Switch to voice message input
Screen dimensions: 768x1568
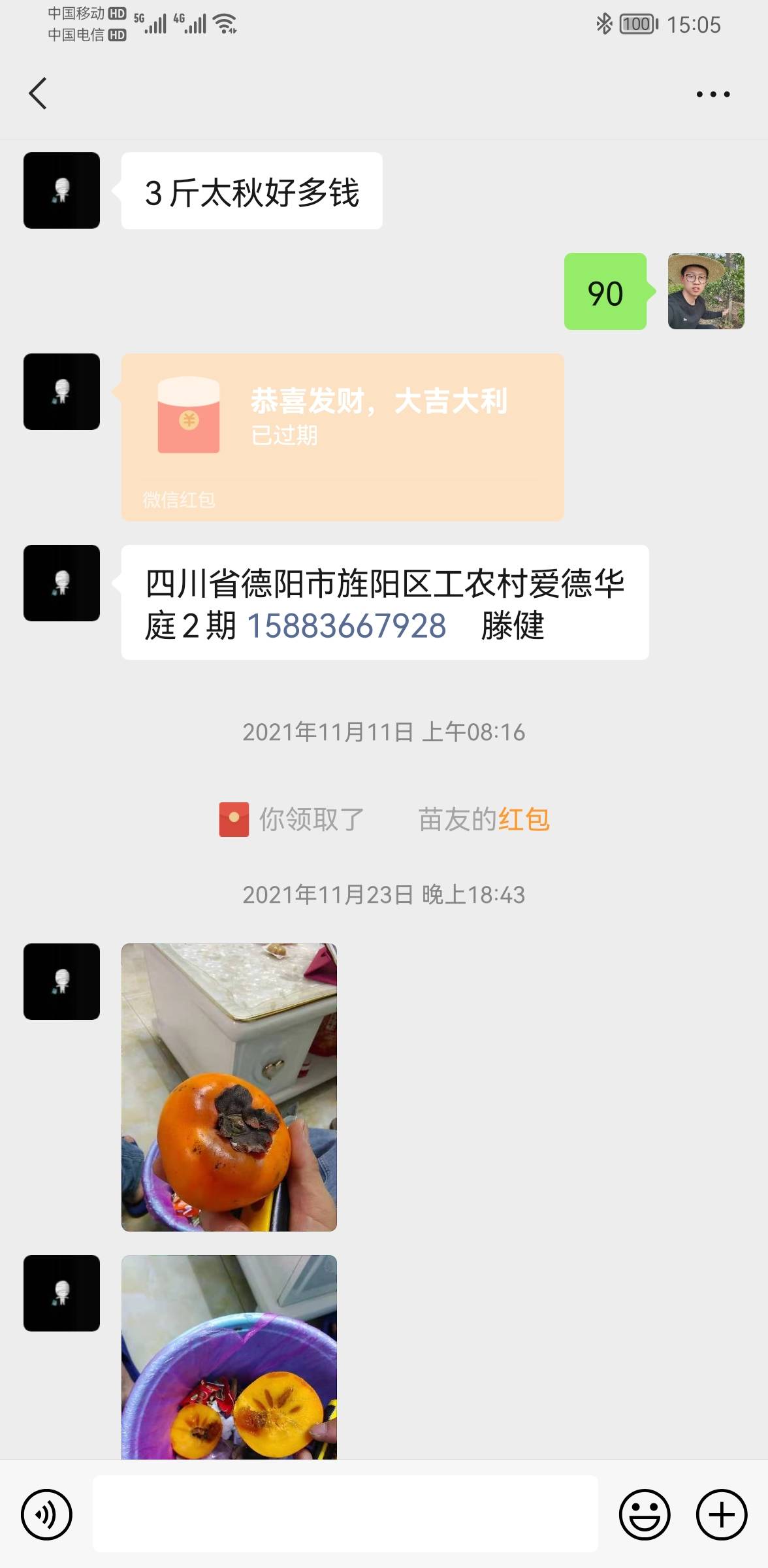pyautogui.click(x=46, y=1514)
